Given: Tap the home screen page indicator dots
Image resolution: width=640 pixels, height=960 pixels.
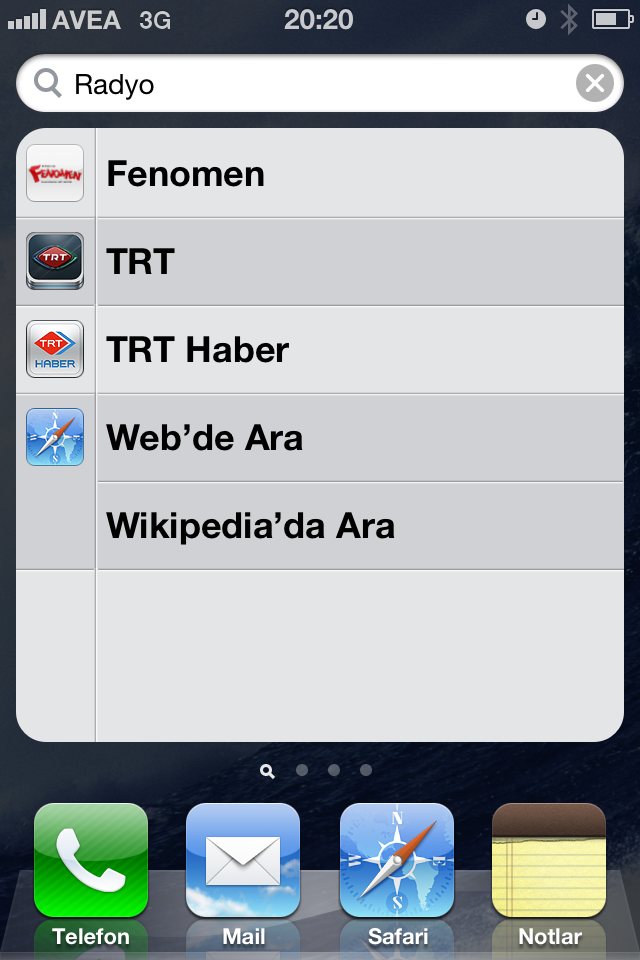Looking at the screenshot, I should click(x=333, y=770).
